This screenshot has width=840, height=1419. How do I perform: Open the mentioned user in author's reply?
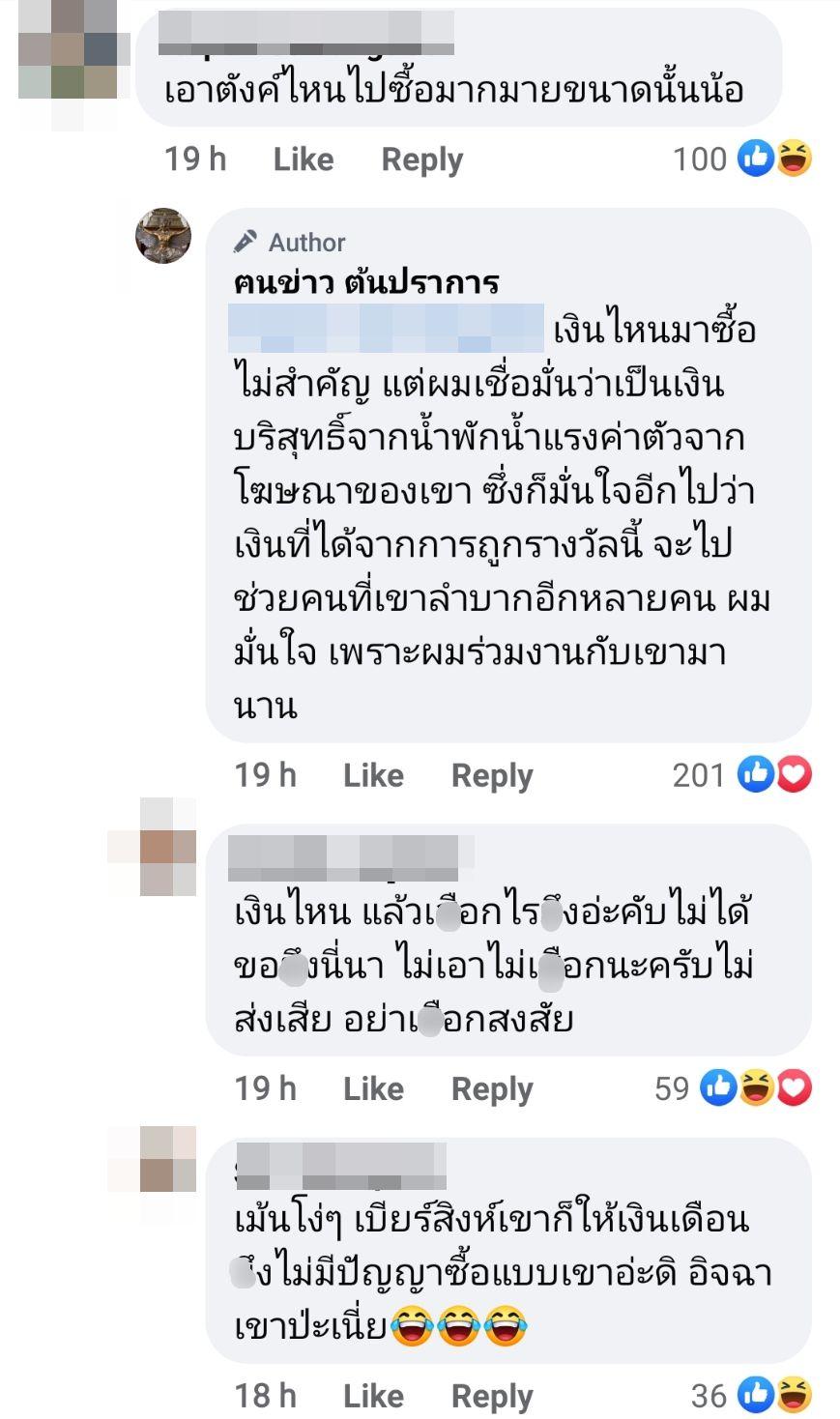pos(386,329)
